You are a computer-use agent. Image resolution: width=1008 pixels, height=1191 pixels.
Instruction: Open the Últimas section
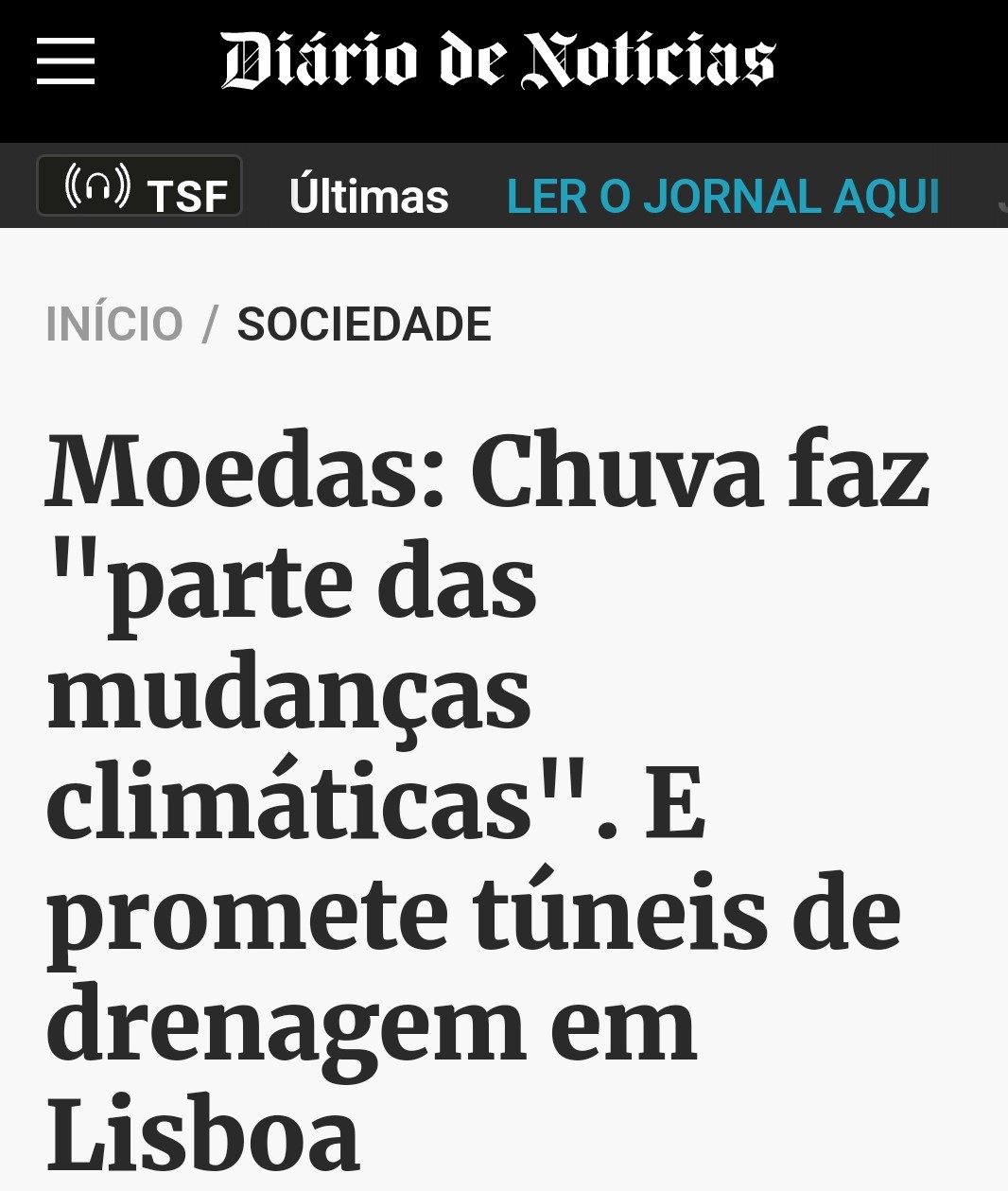(369, 197)
